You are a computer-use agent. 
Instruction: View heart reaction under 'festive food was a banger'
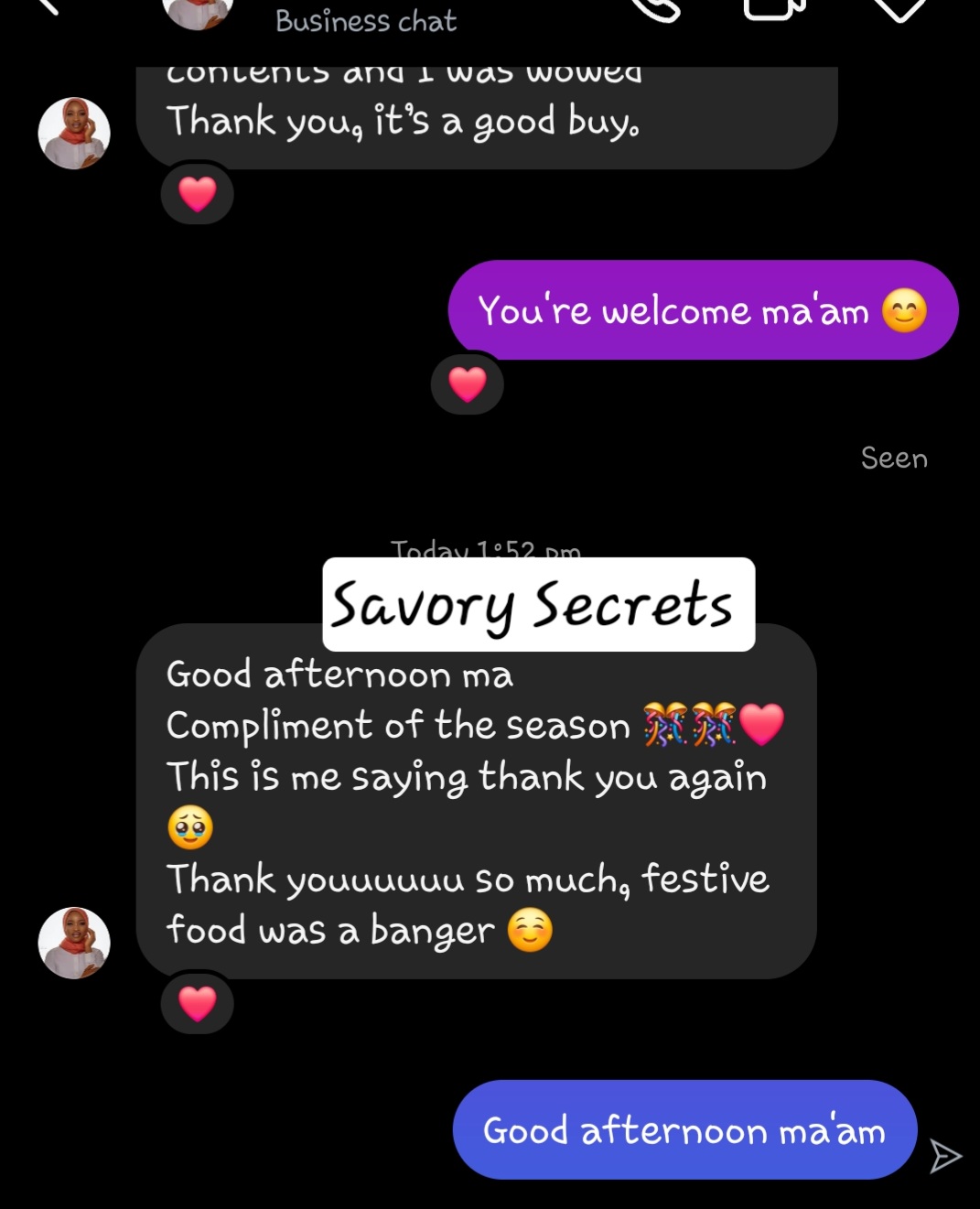point(197,1004)
